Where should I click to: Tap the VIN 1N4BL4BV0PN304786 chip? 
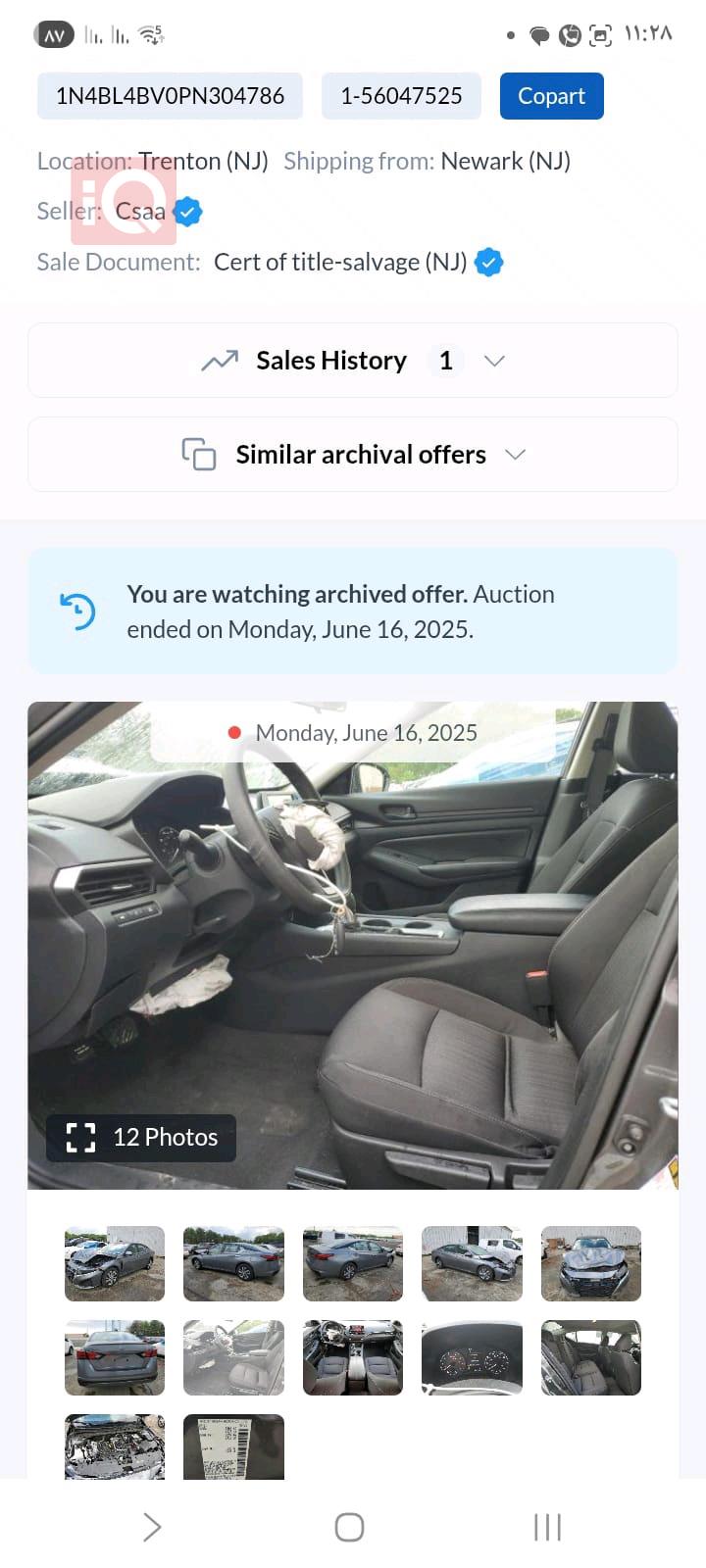[x=170, y=96]
